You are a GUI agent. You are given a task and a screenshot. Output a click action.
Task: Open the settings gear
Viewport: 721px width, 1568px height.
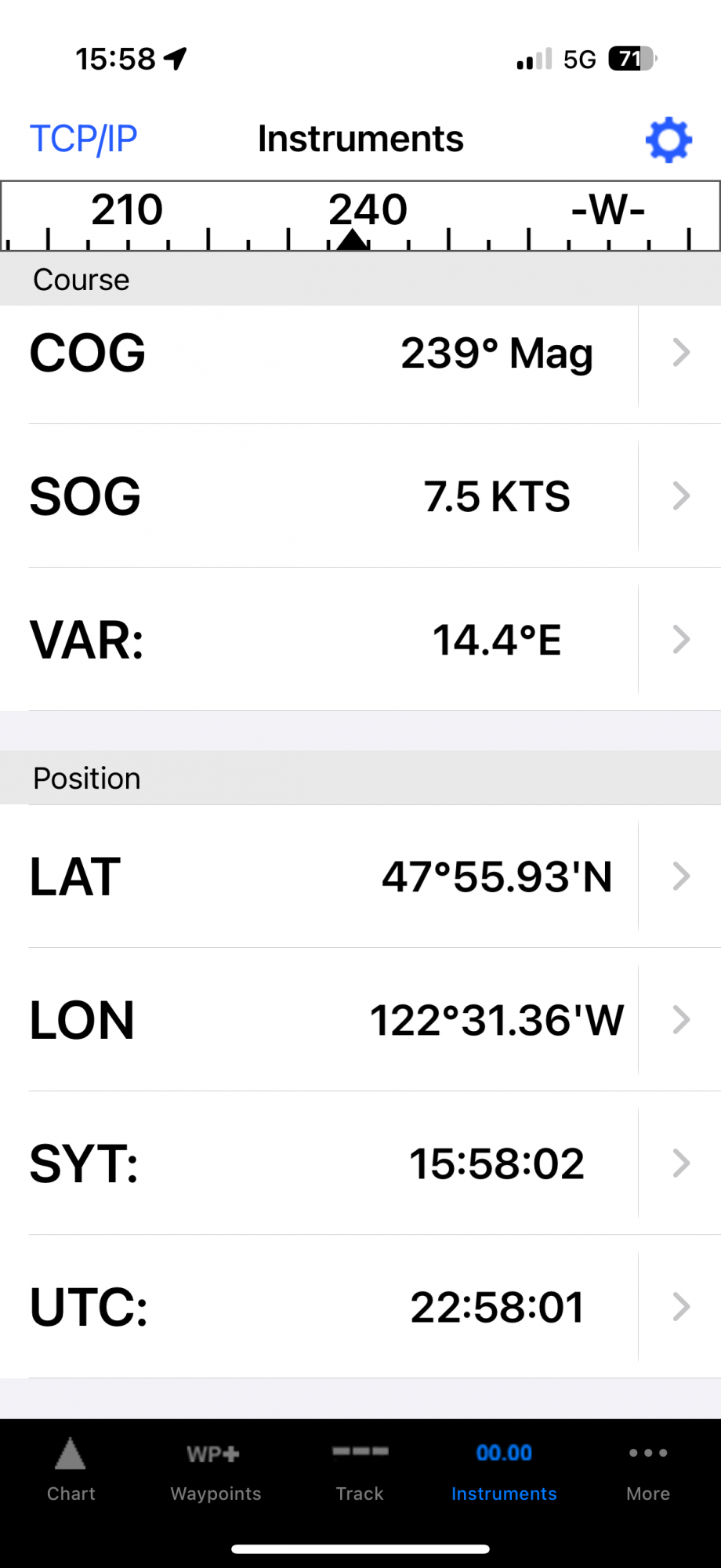click(668, 140)
